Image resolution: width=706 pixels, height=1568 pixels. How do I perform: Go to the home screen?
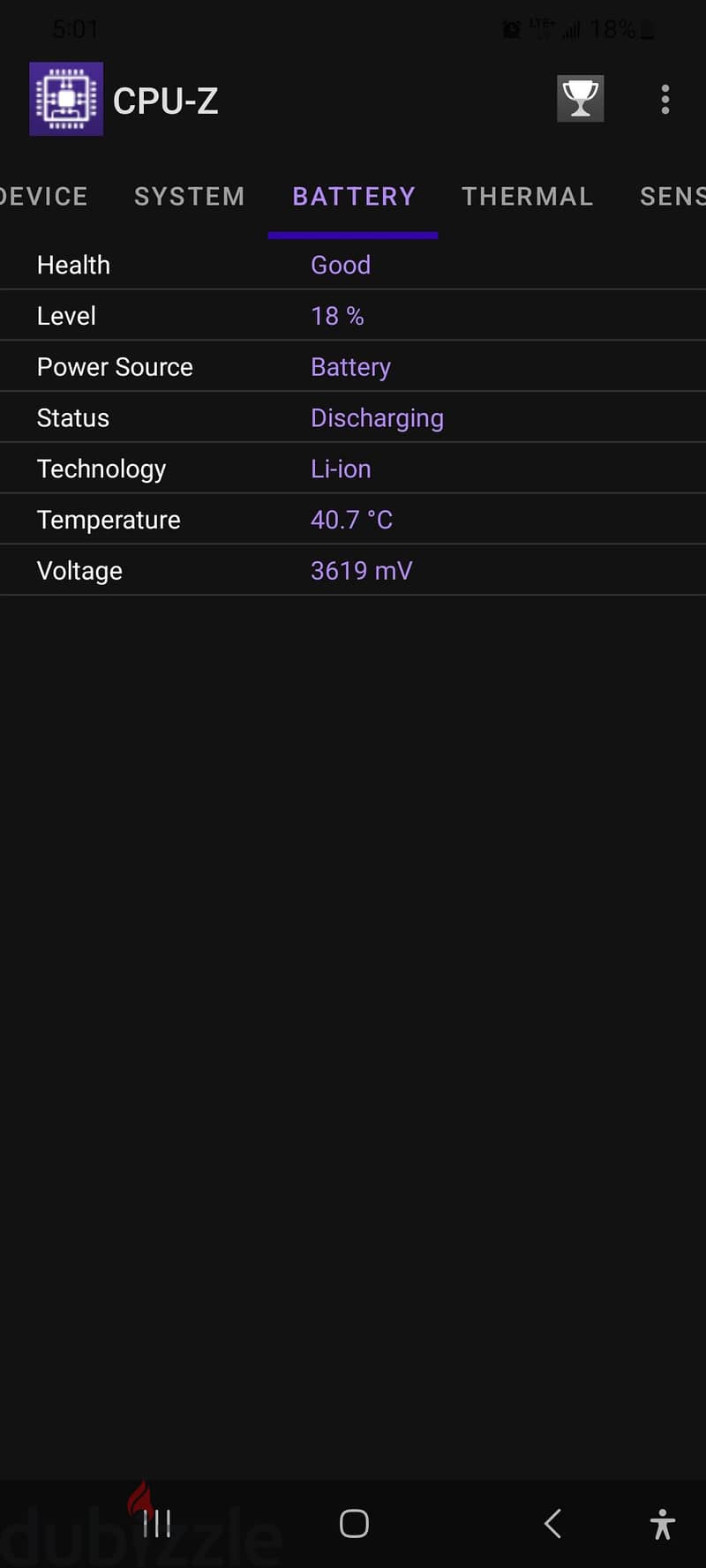[354, 1524]
